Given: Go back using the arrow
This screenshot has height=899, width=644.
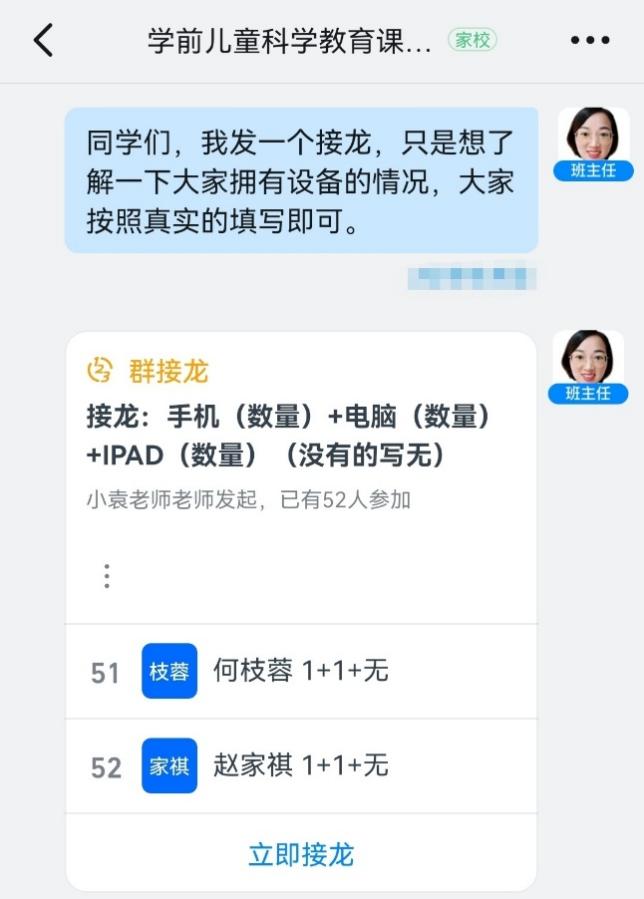Looking at the screenshot, I should pyautogui.click(x=43, y=41).
